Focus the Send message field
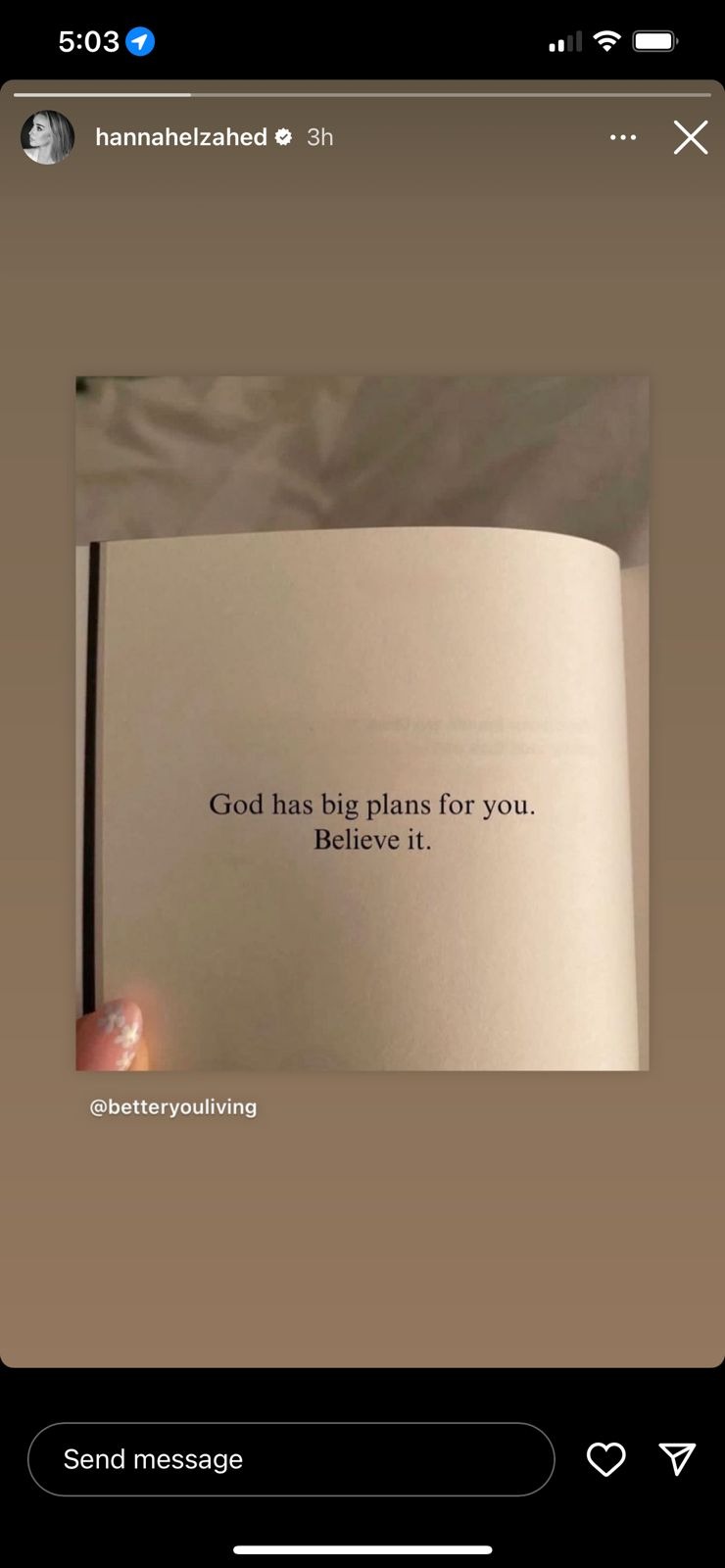The width and height of the screenshot is (725, 1568). pos(290,1459)
